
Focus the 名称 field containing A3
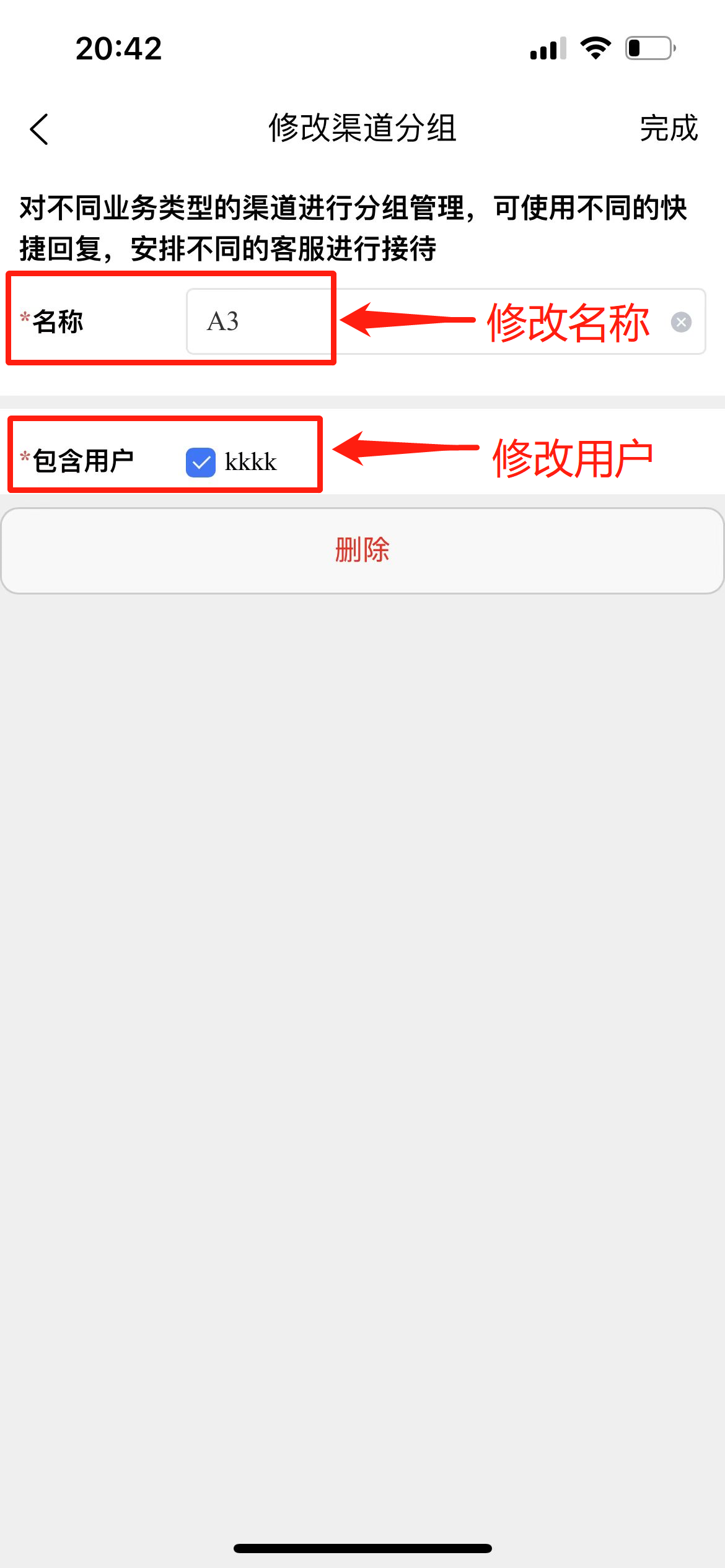pos(446,321)
